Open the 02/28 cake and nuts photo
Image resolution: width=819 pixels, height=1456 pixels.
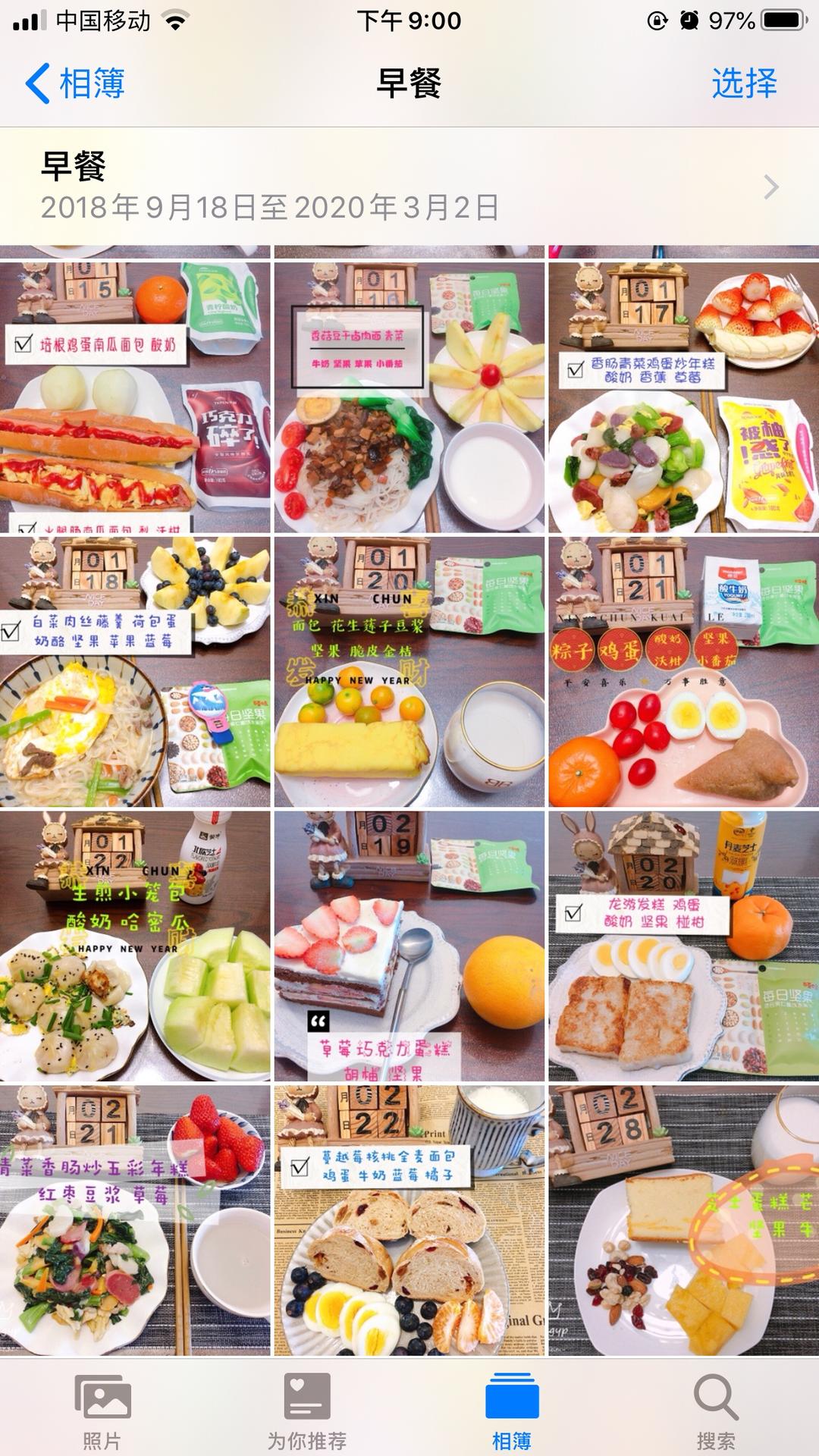point(683,1220)
